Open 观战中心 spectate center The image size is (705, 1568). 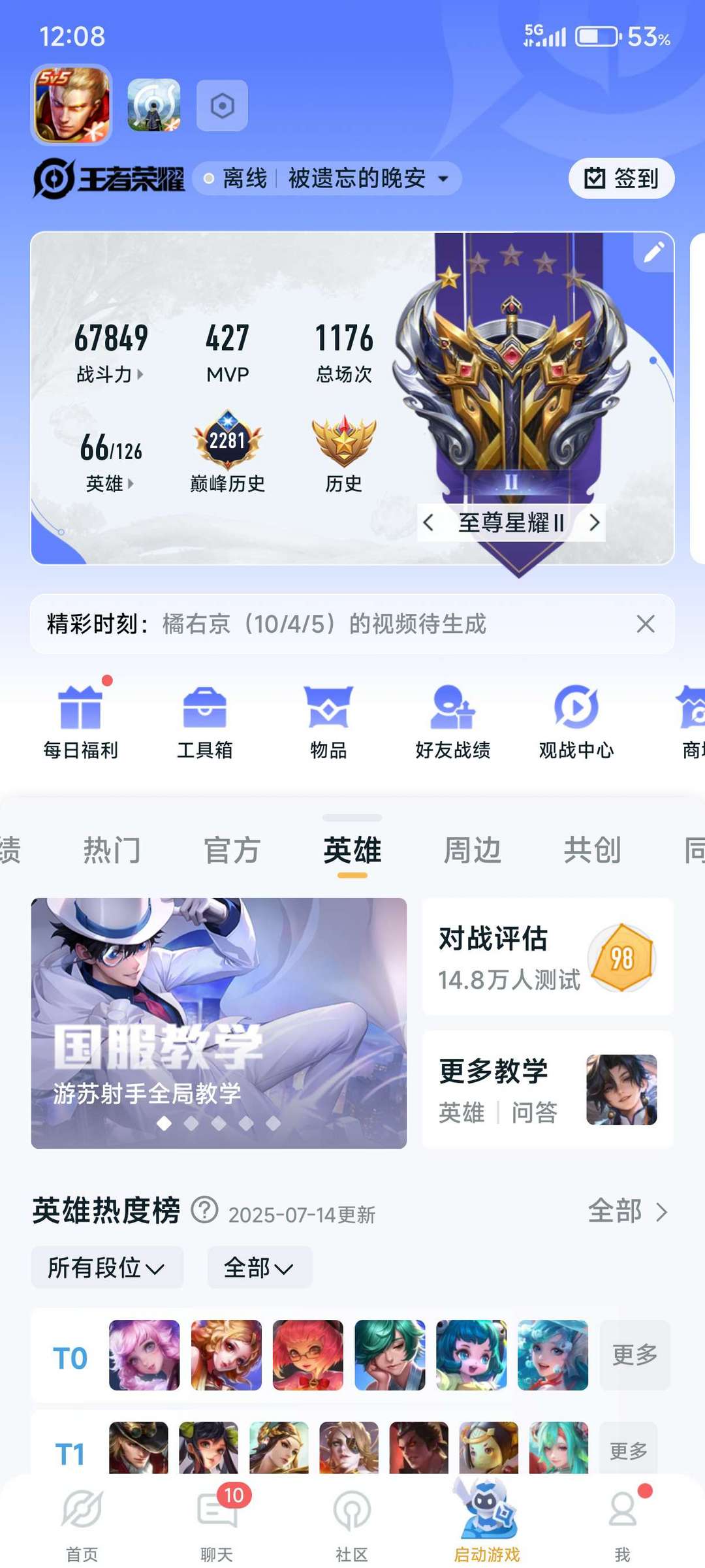click(576, 722)
